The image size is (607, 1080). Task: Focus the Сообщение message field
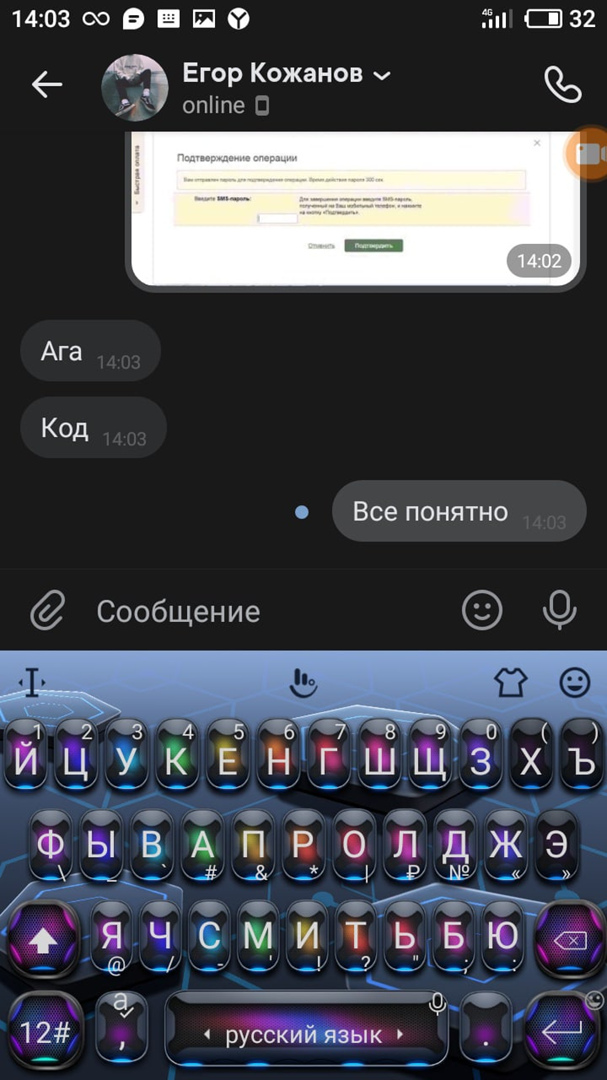[x=260, y=611]
